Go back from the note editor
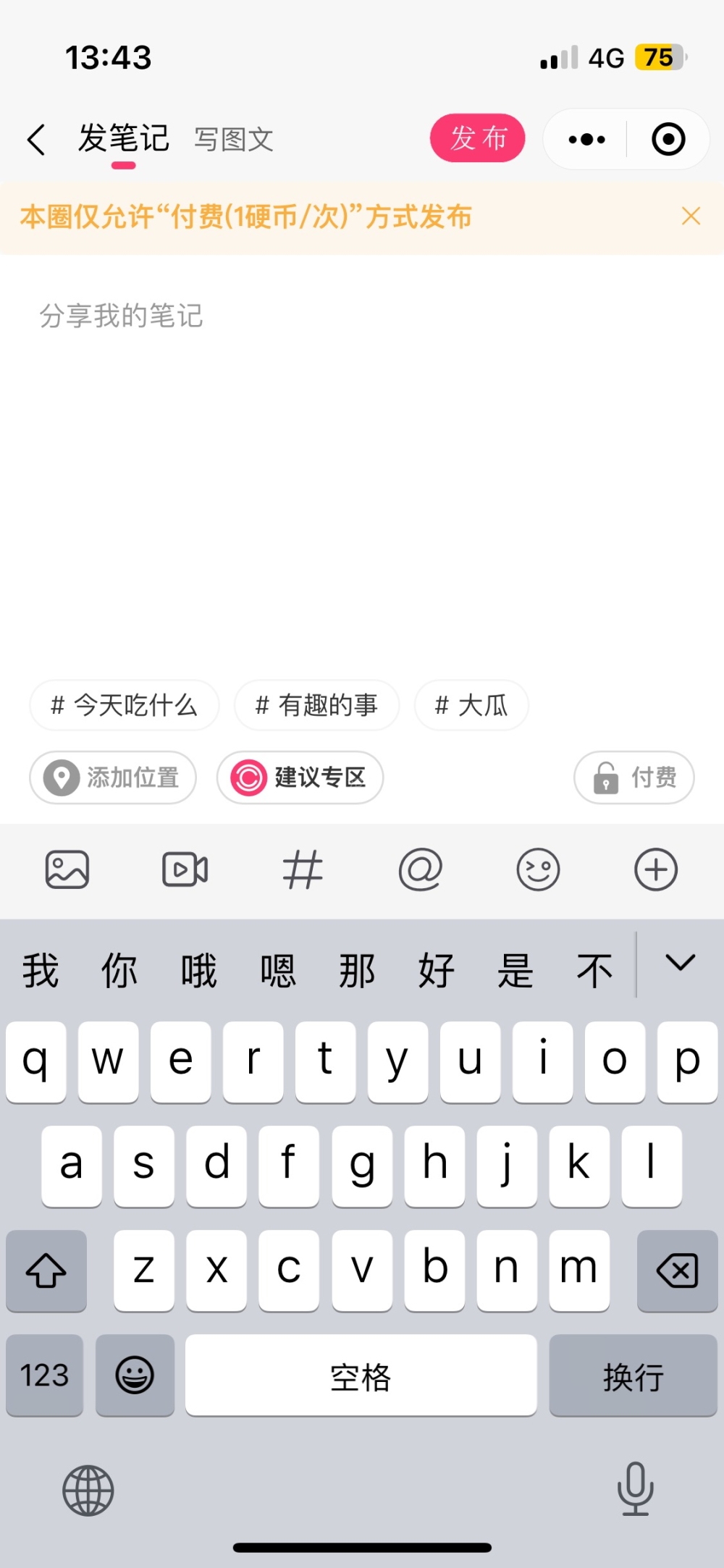Image resolution: width=724 pixels, height=1568 pixels. tap(36, 139)
